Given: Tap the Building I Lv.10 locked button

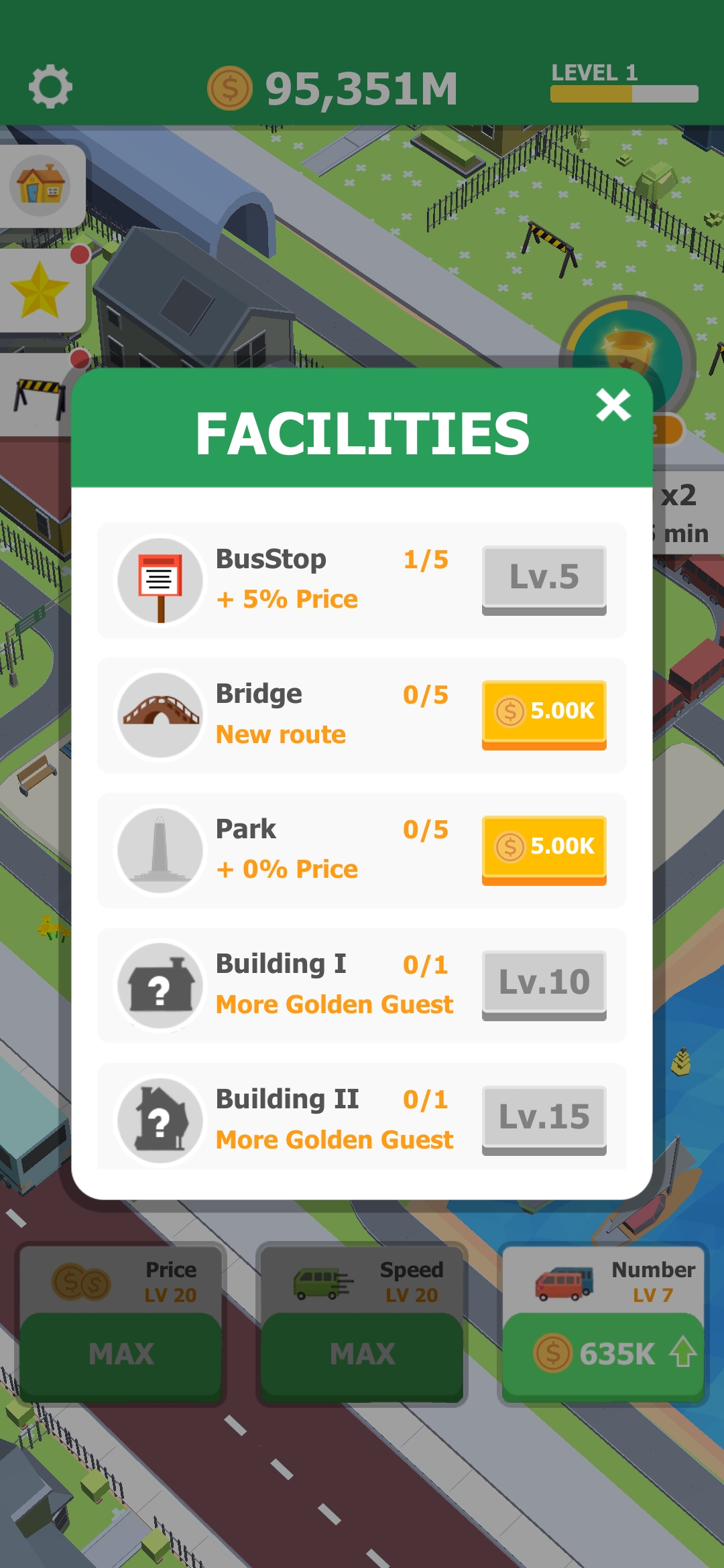Looking at the screenshot, I should [x=544, y=984].
